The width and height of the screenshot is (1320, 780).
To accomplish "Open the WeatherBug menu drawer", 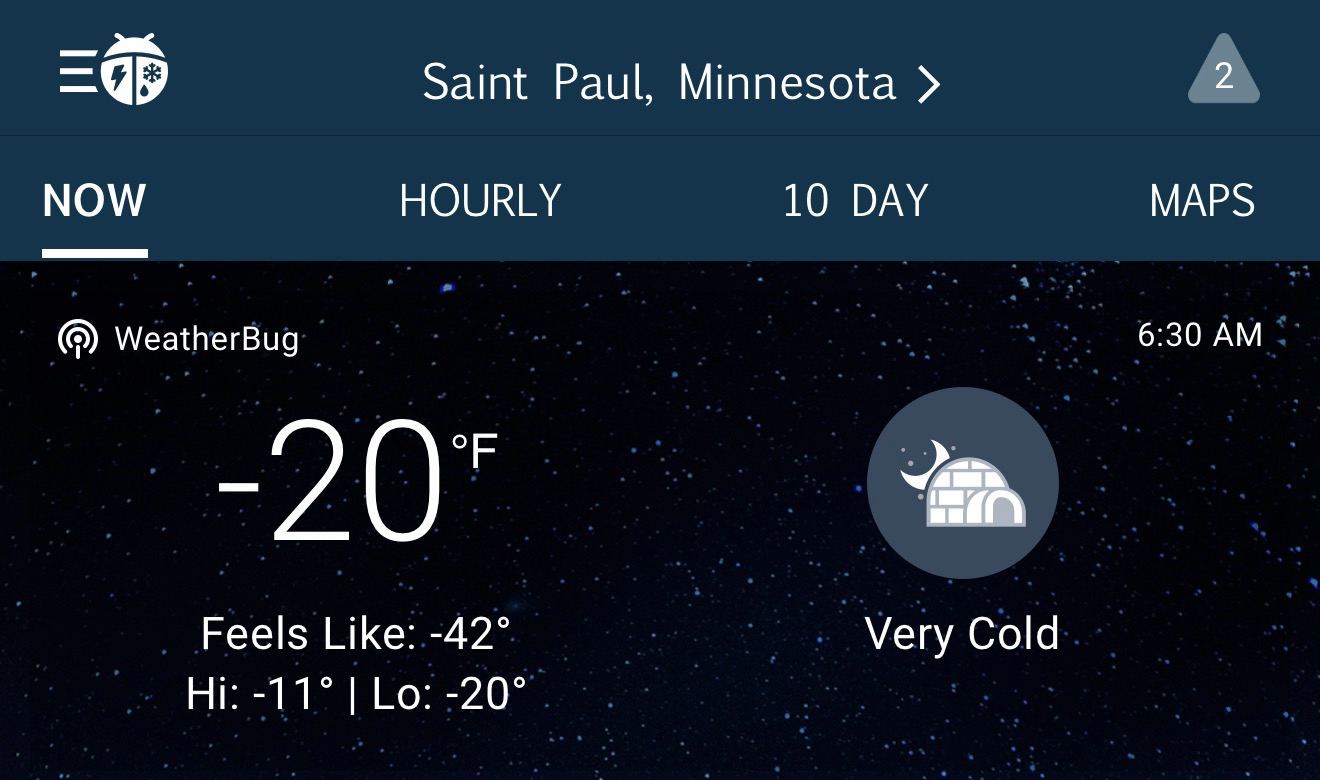I will [112, 70].
